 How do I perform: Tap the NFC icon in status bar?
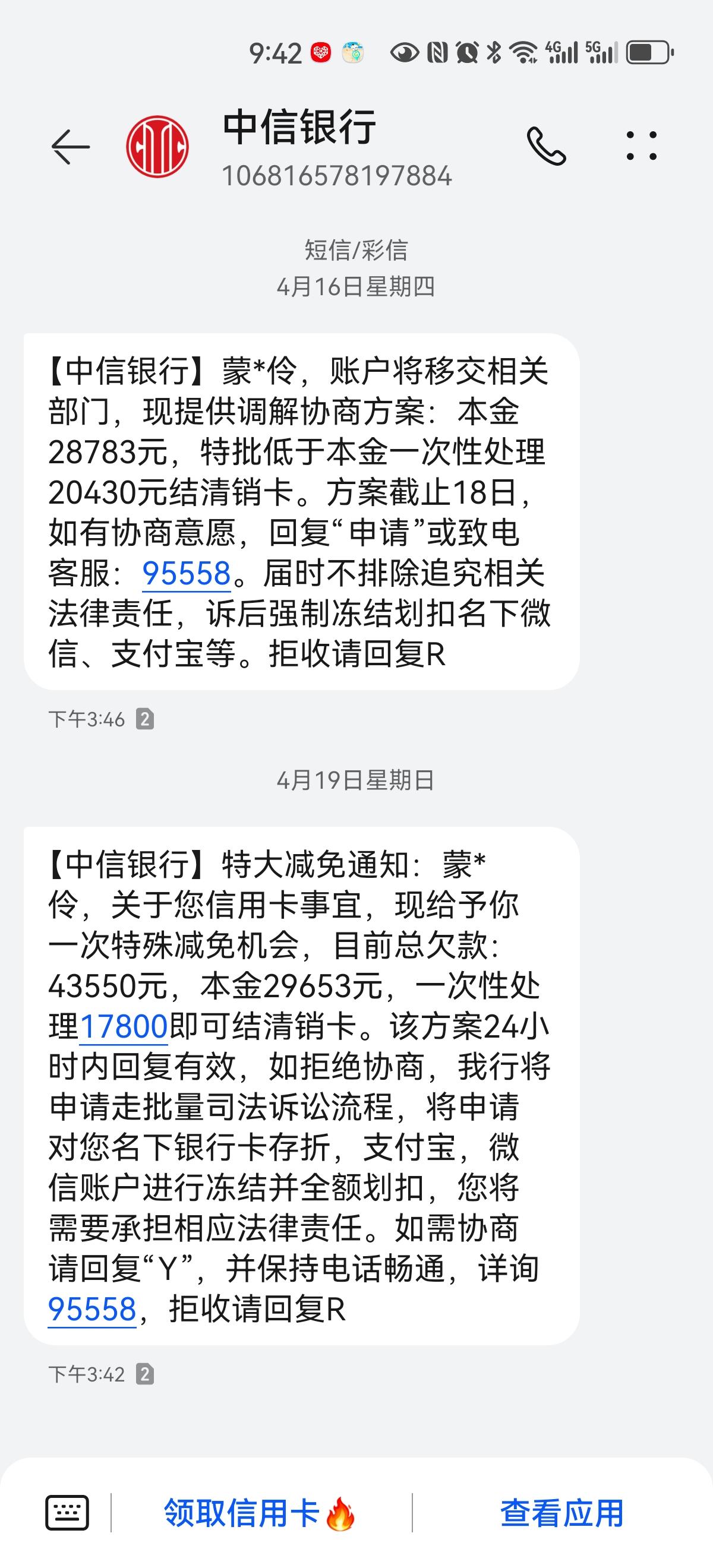[x=437, y=53]
